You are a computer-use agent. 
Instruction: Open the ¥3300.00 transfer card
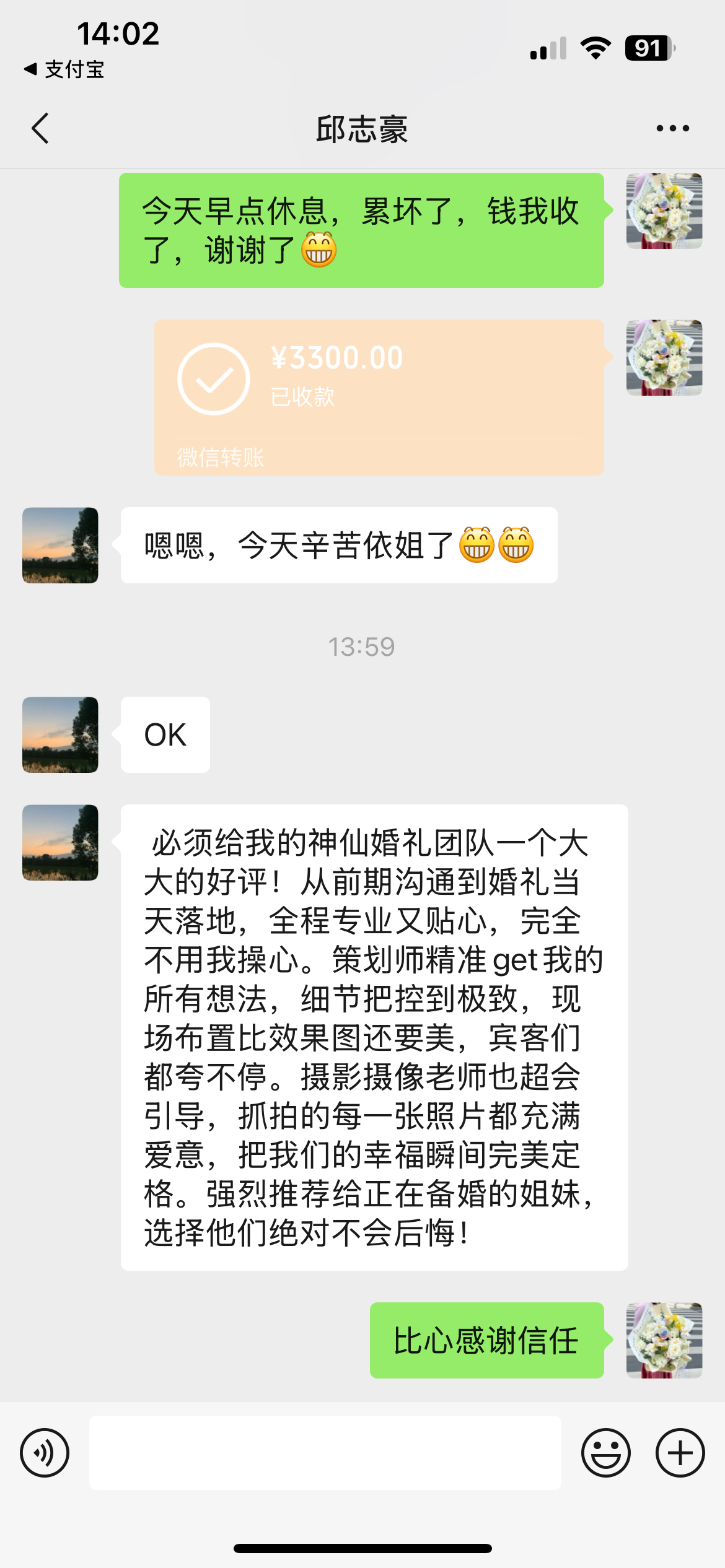pyautogui.click(x=379, y=397)
